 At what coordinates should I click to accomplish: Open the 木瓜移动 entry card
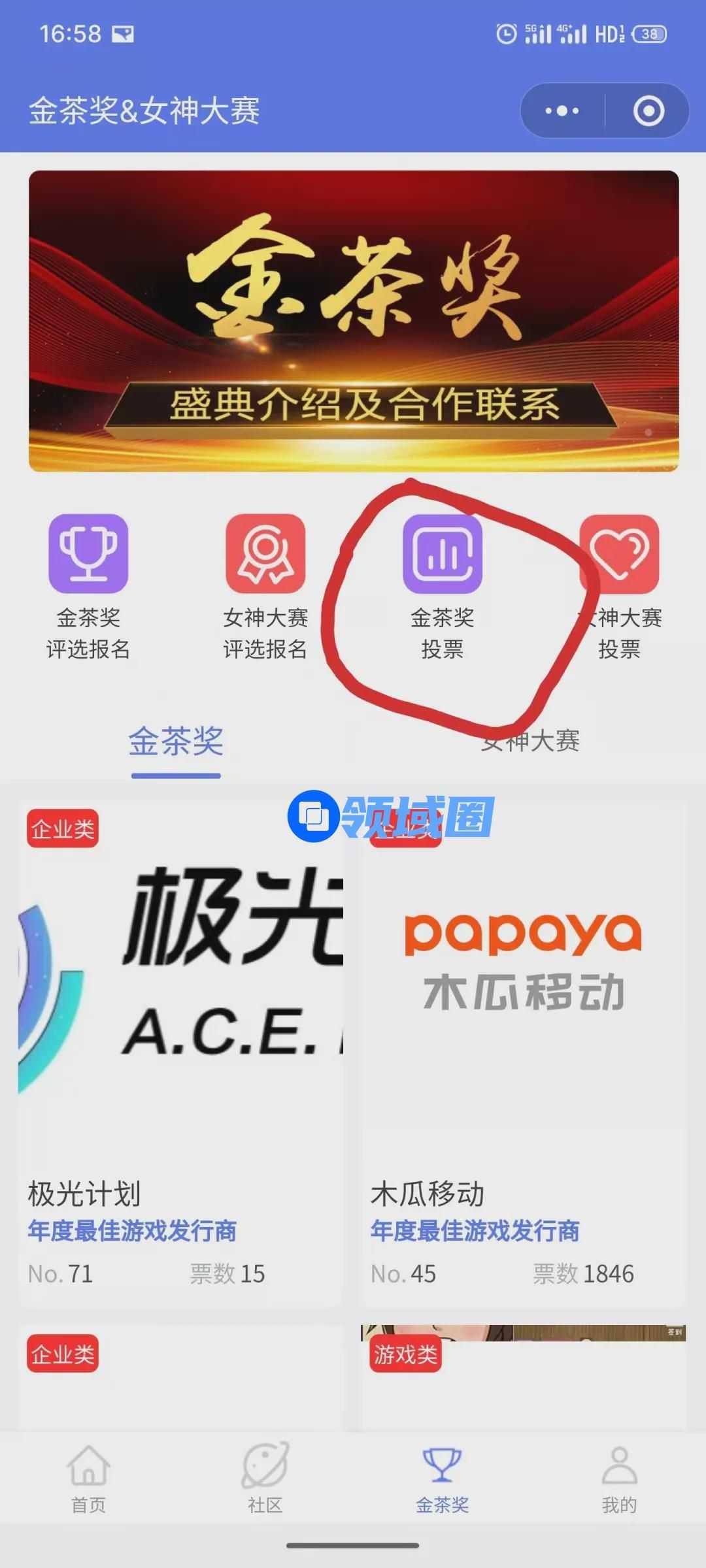(522, 1045)
